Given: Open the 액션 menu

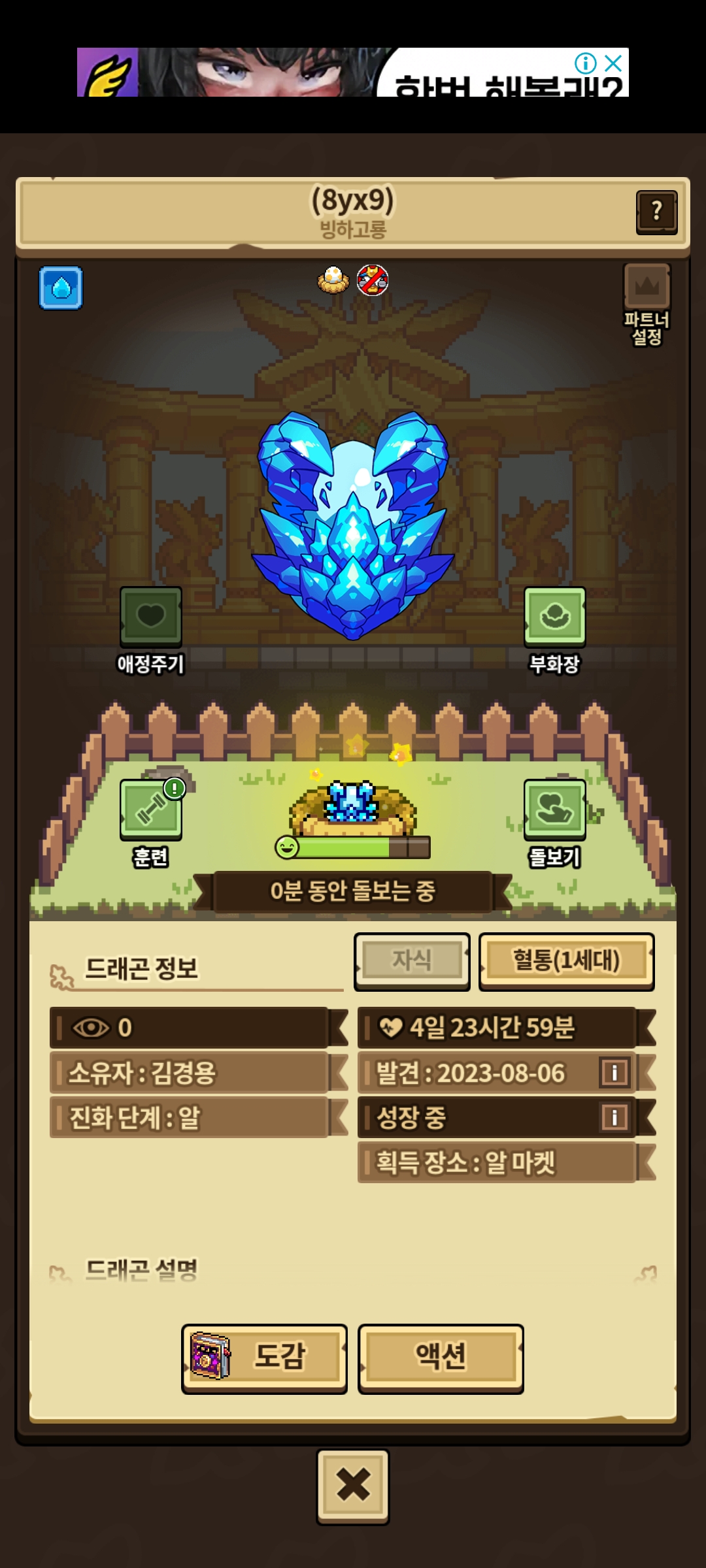Looking at the screenshot, I should click(441, 1358).
